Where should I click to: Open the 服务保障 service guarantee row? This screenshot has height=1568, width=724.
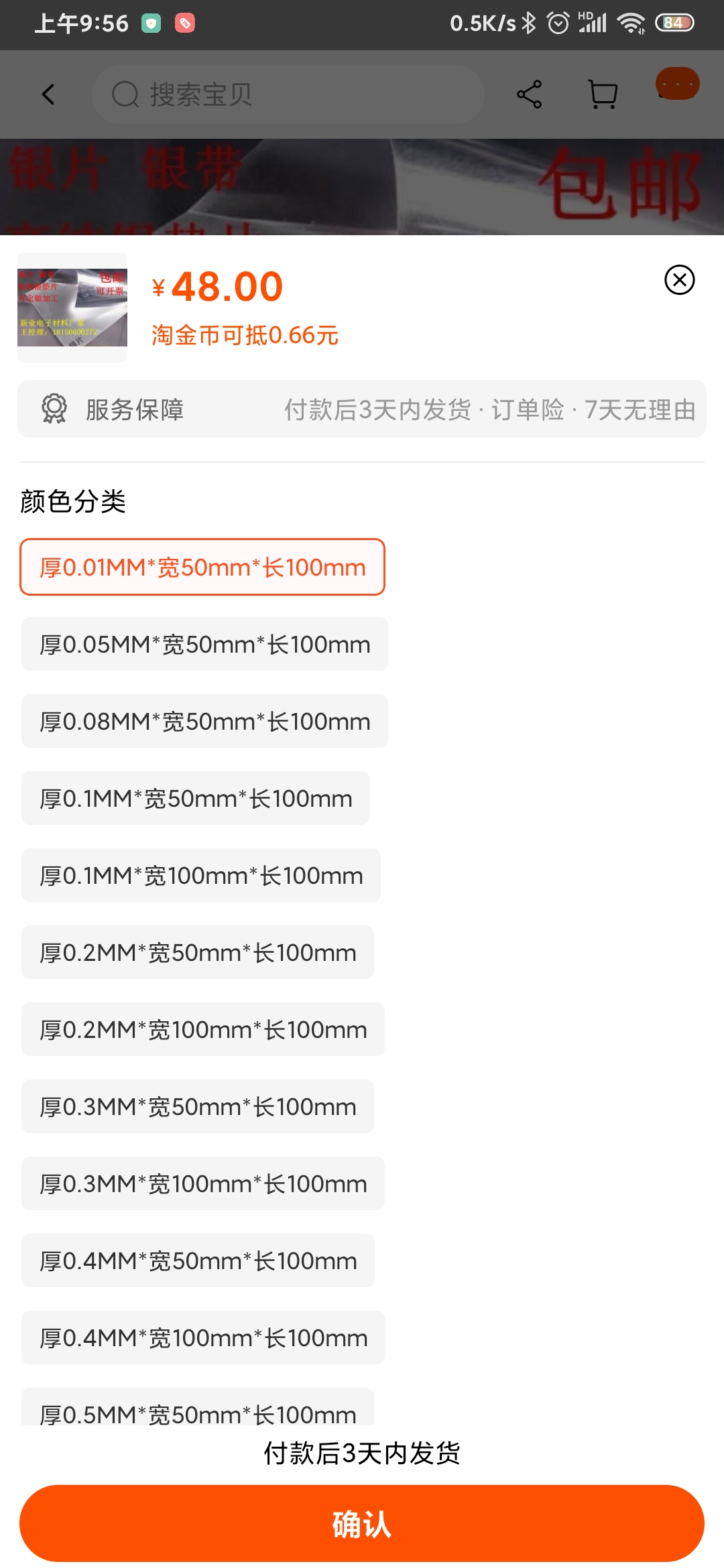pos(362,409)
